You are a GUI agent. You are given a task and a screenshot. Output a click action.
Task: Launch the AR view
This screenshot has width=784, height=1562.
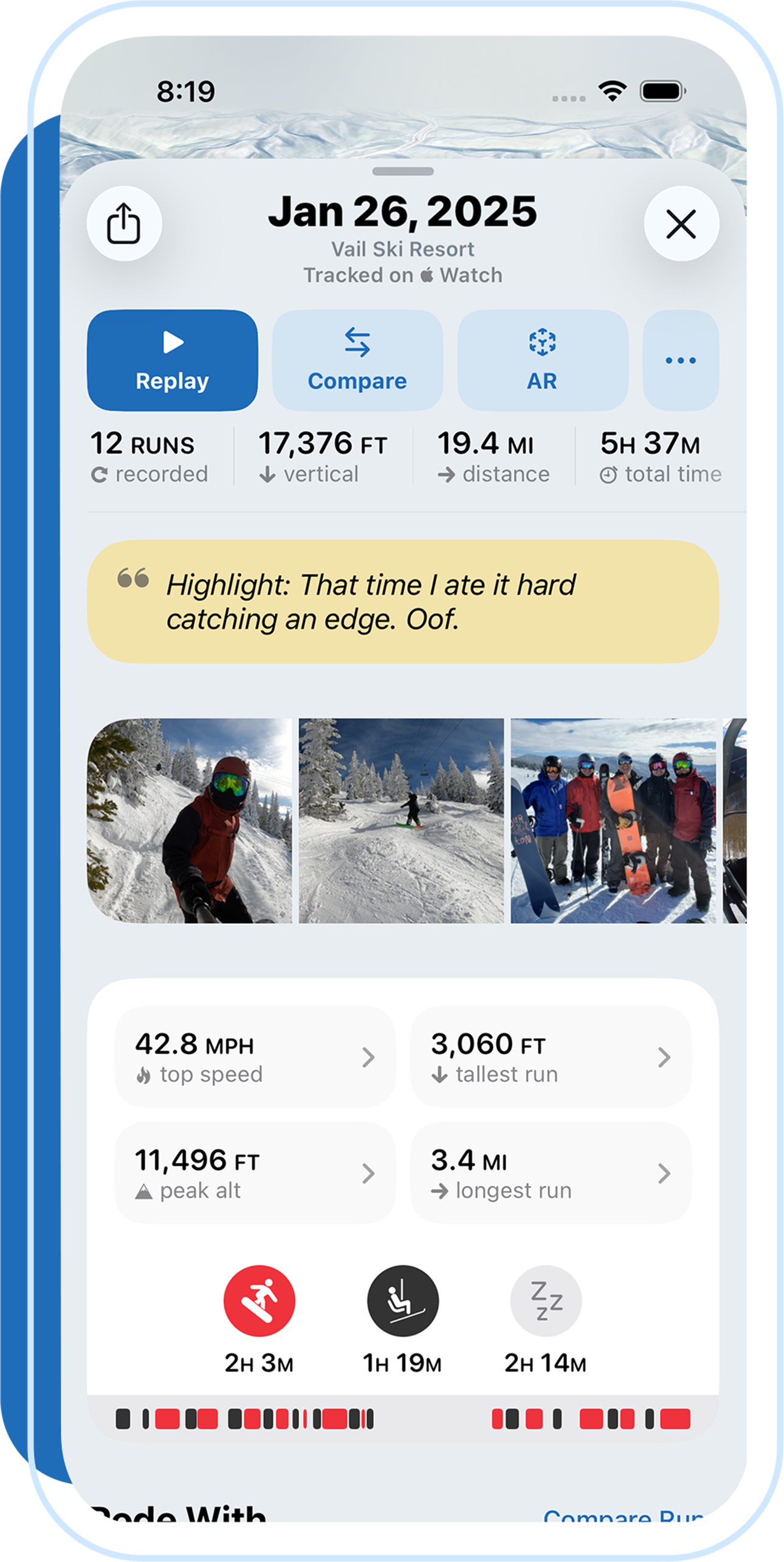pos(542,360)
